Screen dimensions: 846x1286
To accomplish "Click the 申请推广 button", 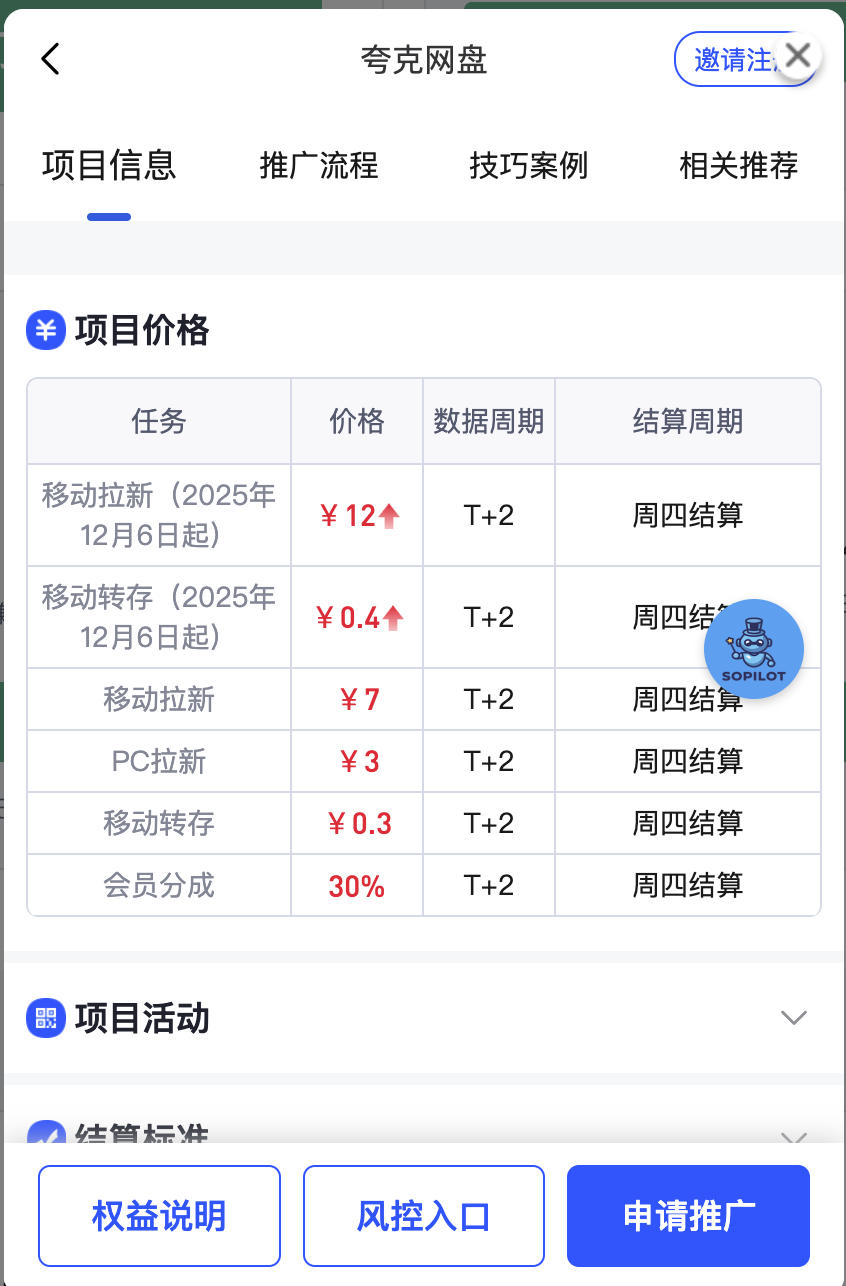I will [687, 1215].
